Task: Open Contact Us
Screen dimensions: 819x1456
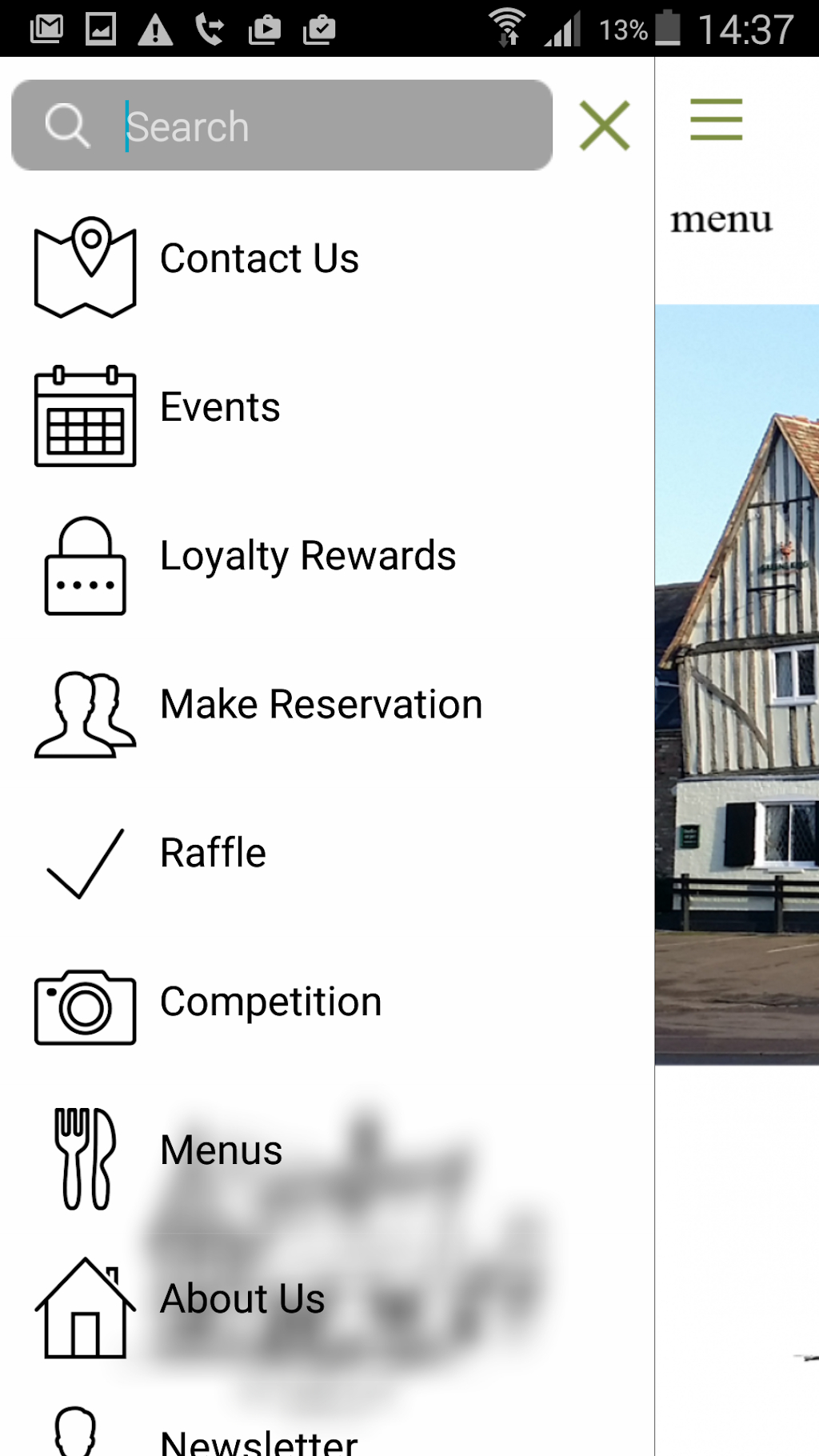Action: click(x=259, y=259)
